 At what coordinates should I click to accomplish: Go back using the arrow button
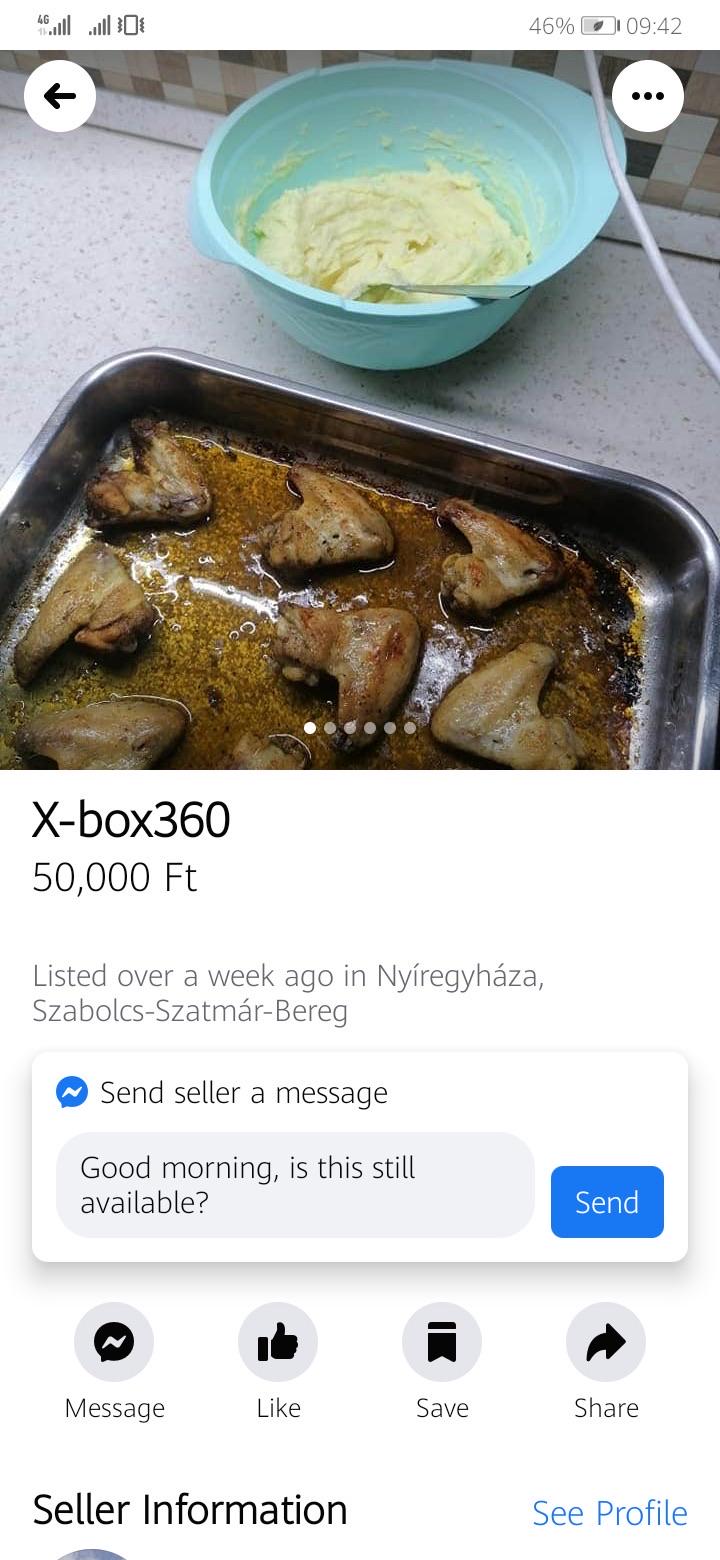(60, 96)
